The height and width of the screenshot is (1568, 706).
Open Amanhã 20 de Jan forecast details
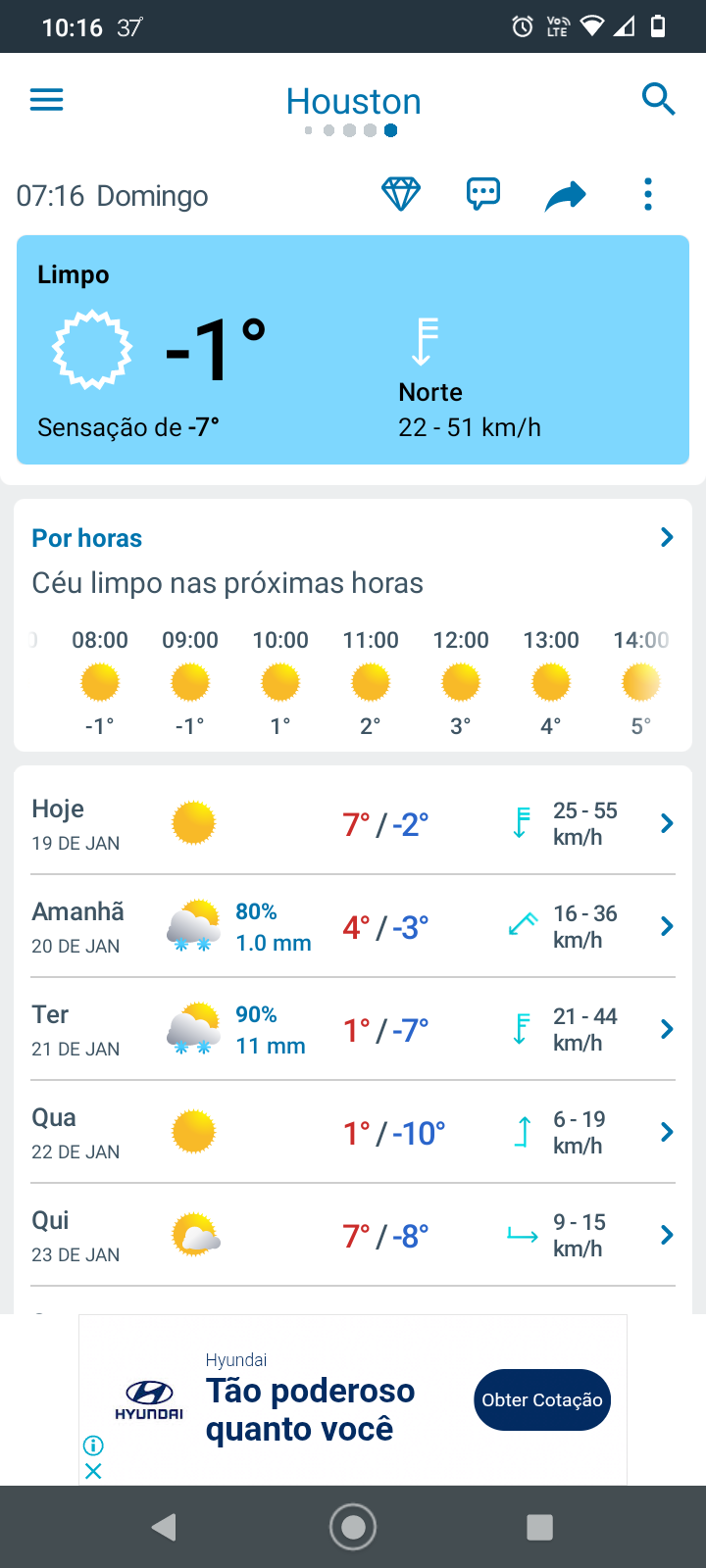pos(353,926)
